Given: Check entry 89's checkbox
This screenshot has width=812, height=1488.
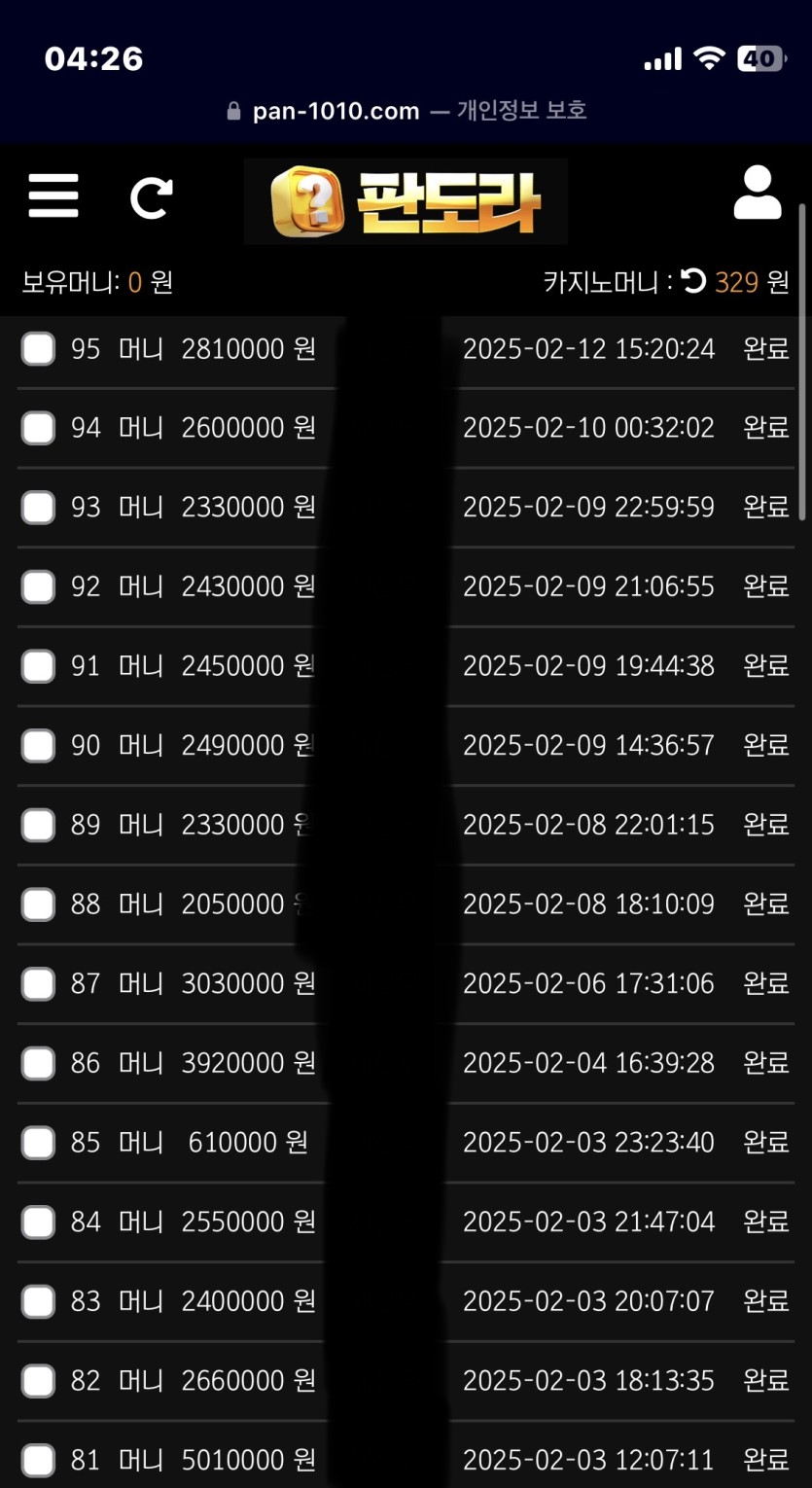Looking at the screenshot, I should [38, 825].
